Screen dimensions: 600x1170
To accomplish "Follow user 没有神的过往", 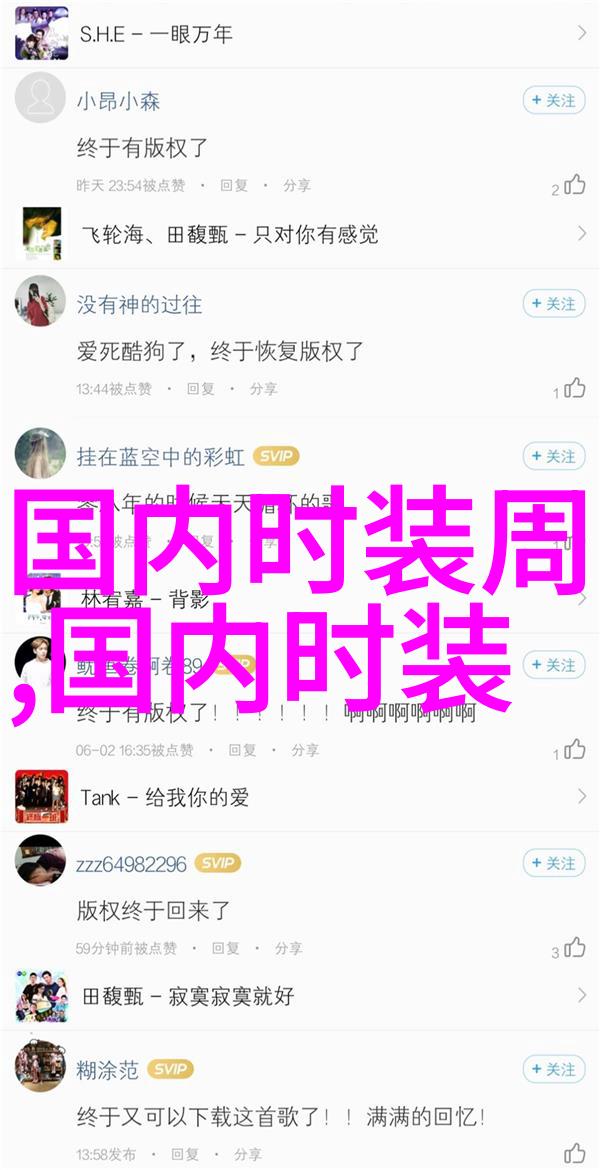I will (553, 303).
